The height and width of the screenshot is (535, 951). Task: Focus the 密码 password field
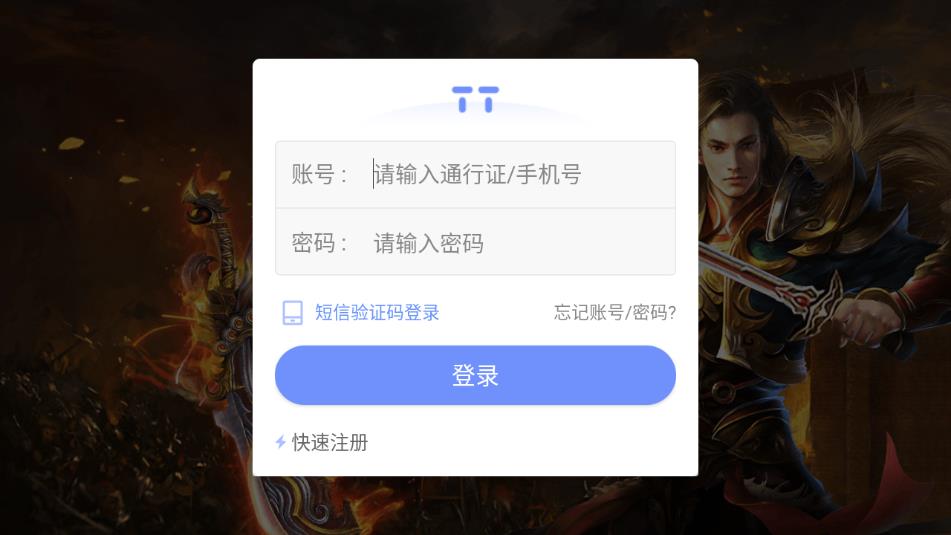[x=510, y=243]
